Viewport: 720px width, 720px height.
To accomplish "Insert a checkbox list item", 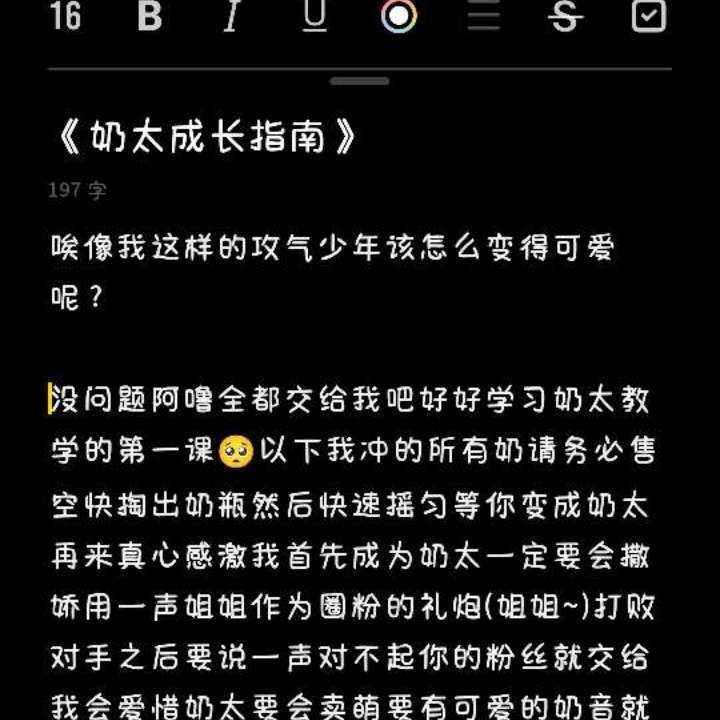I will click(649, 17).
